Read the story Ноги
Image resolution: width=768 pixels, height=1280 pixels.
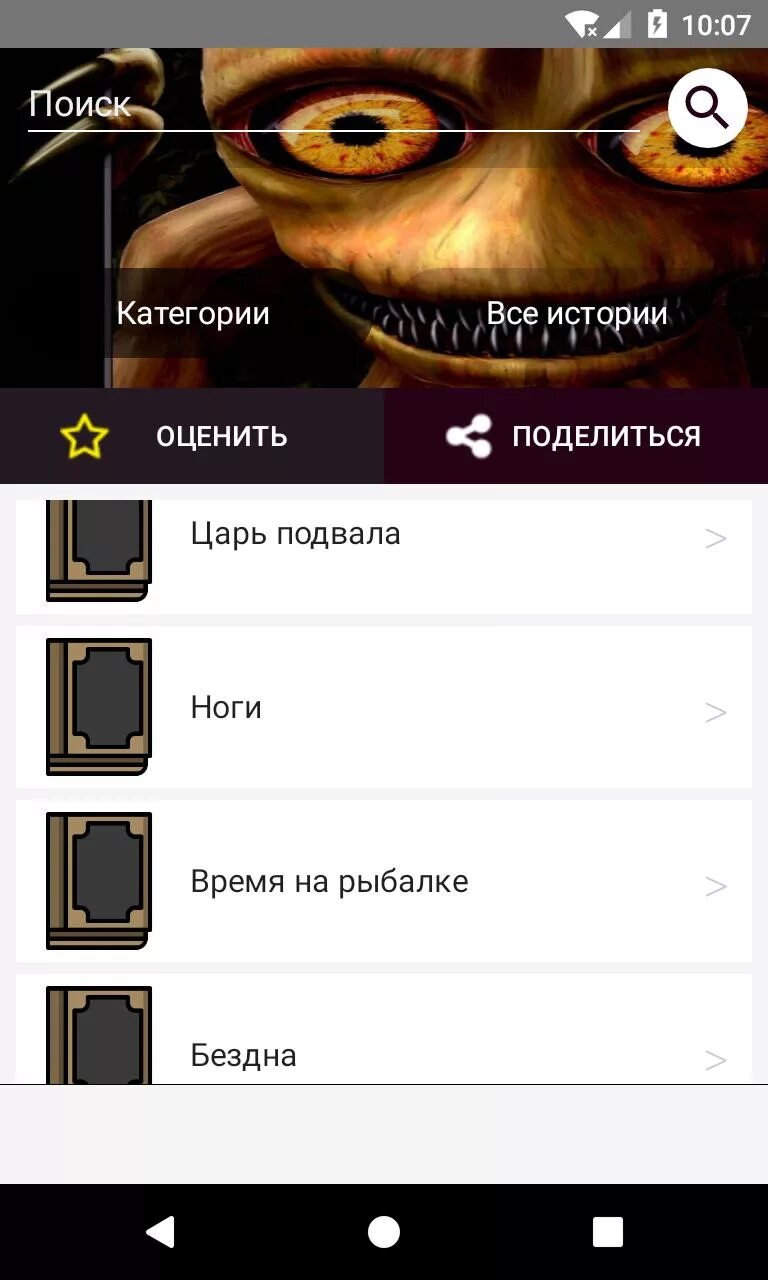click(x=384, y=708)
